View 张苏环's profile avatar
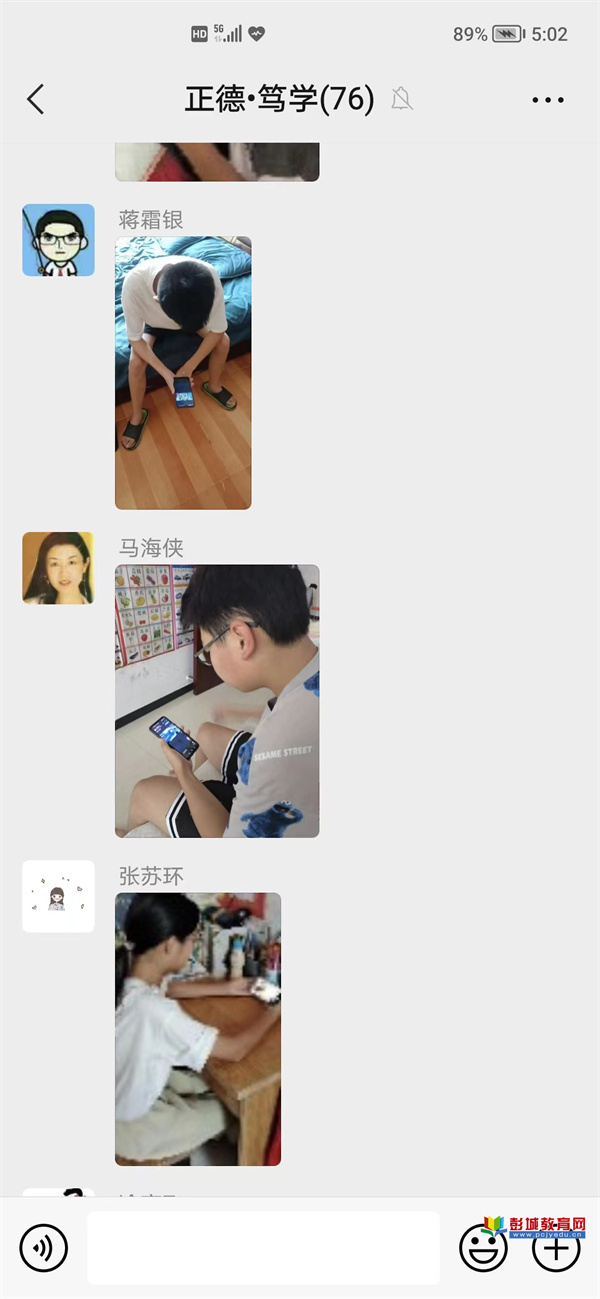600x1299 pixels. pyautogui.click(x=58, y=896)
